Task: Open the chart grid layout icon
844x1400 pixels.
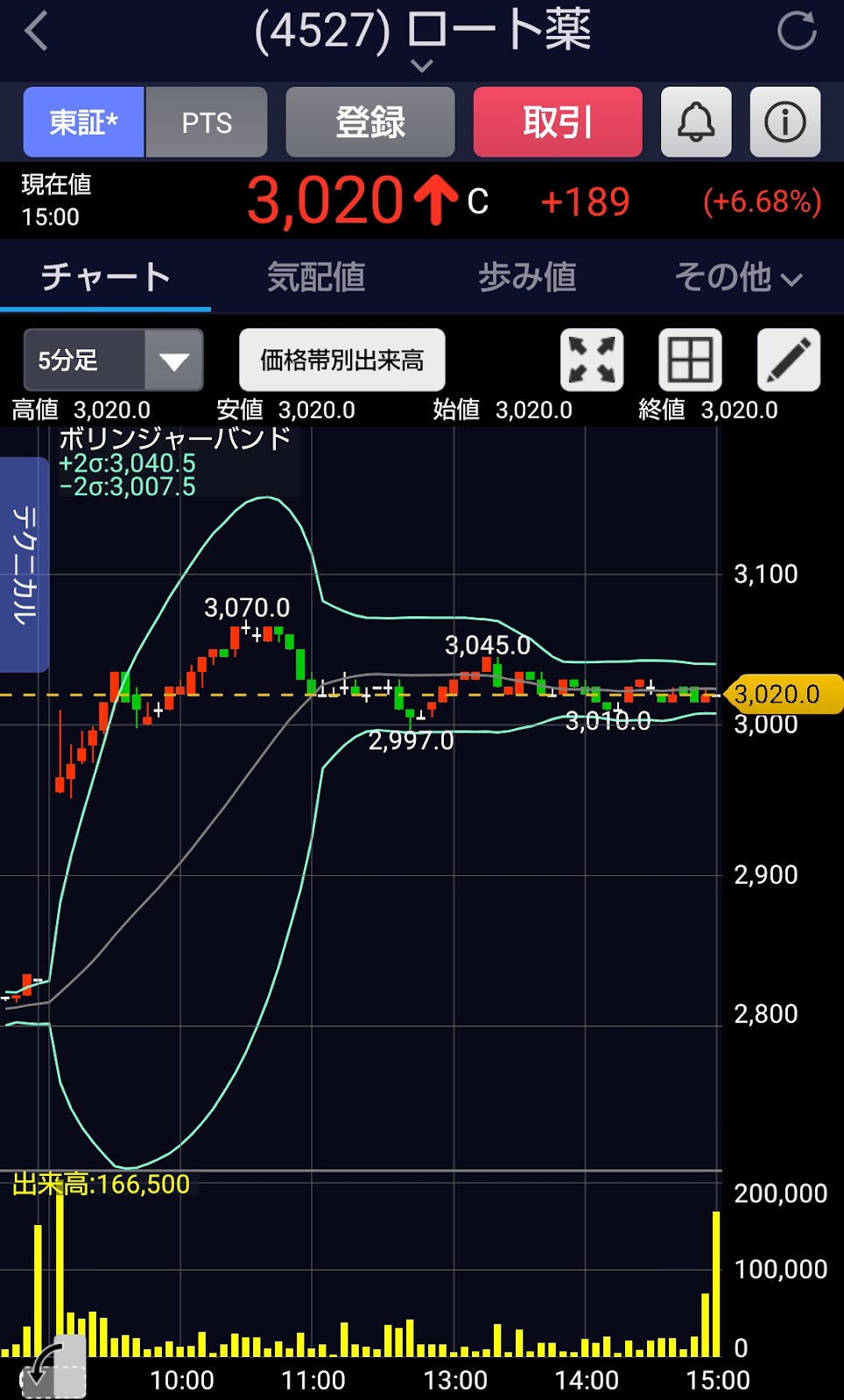Action: click(690, 360)
